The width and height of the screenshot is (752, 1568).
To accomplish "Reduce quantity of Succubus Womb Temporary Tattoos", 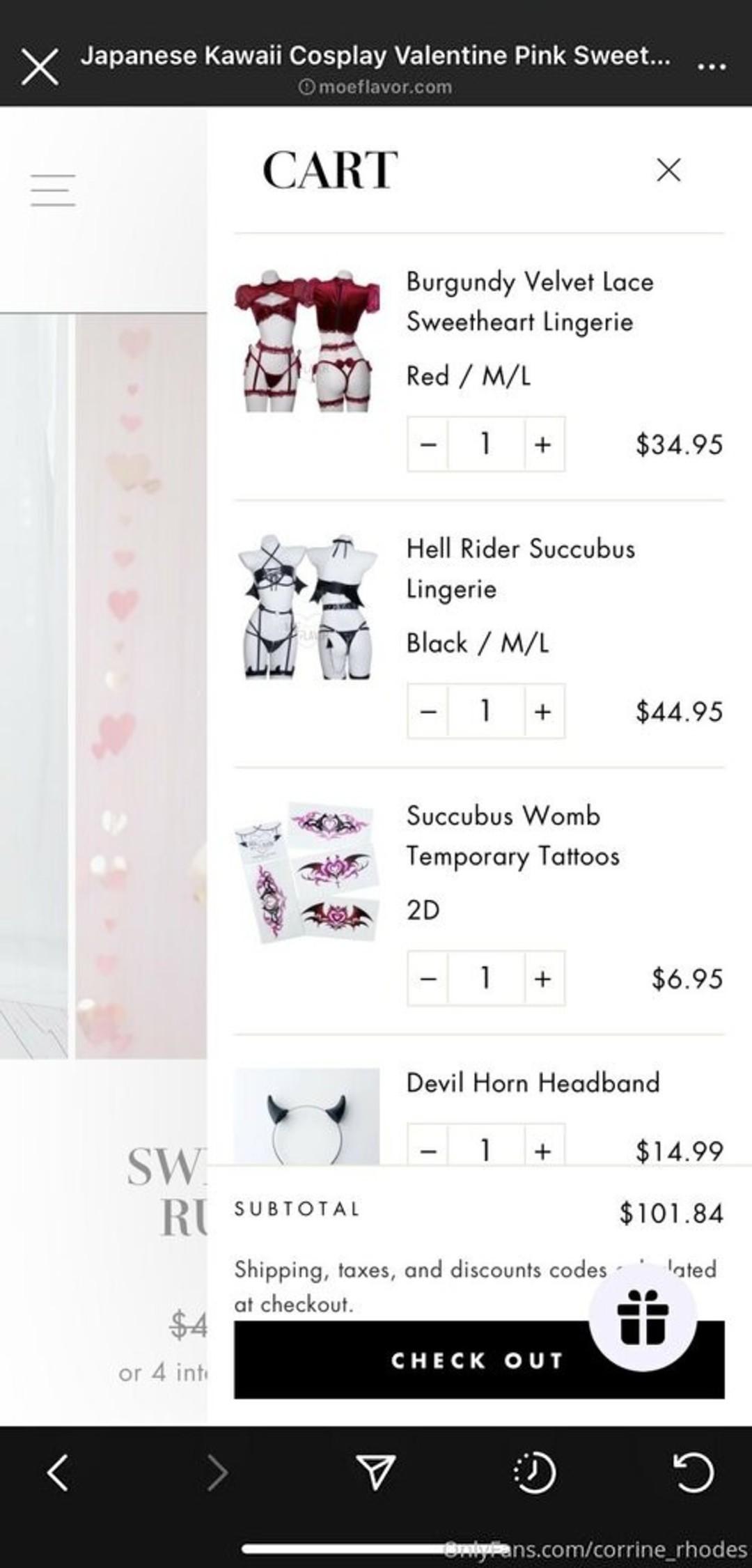I will (x=428, y=979).
